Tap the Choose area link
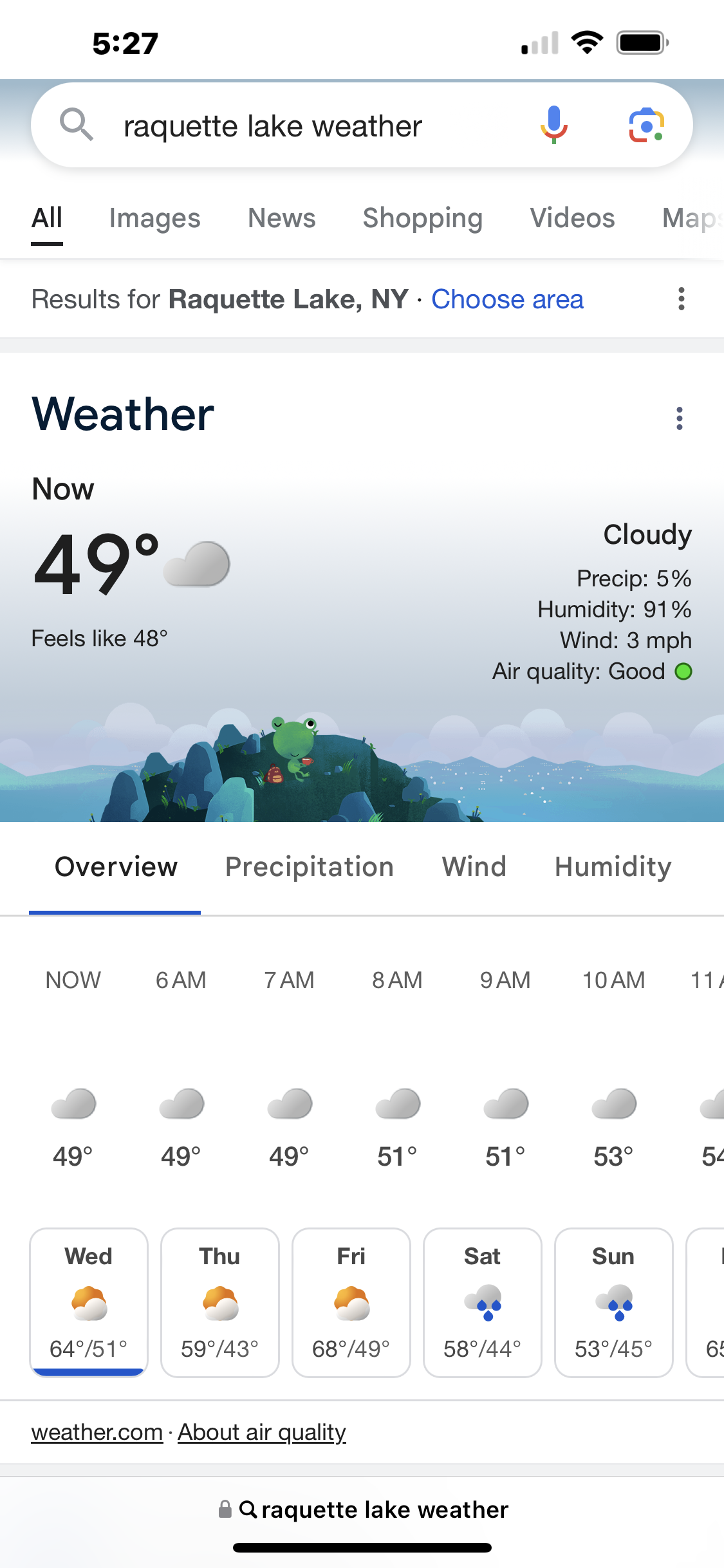The height and width of the screenshot is (1568, 724). point(507,299)
